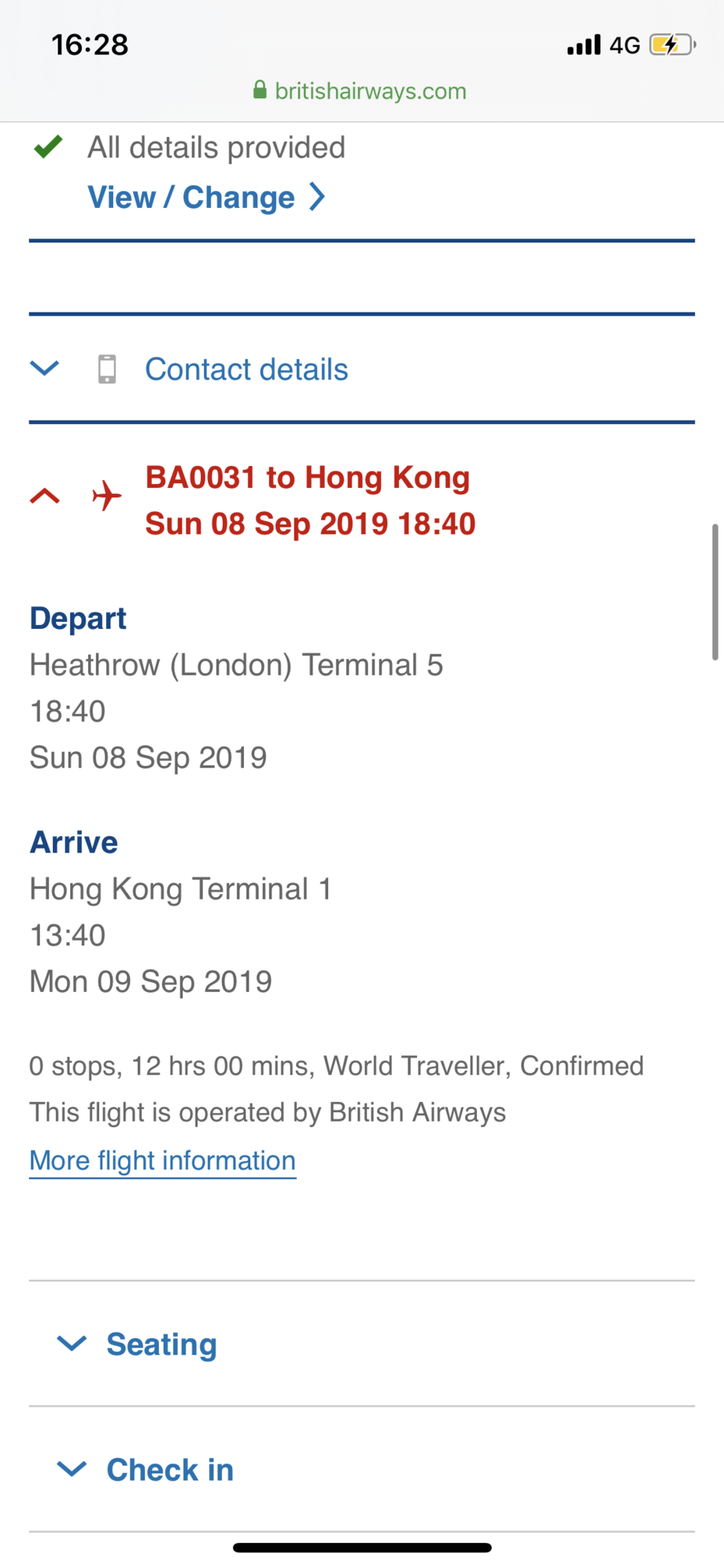Image resolution: width=724 pixels, height=1568 pixels.
Task: Expand the Seating section
Action: pos(362,1344)
